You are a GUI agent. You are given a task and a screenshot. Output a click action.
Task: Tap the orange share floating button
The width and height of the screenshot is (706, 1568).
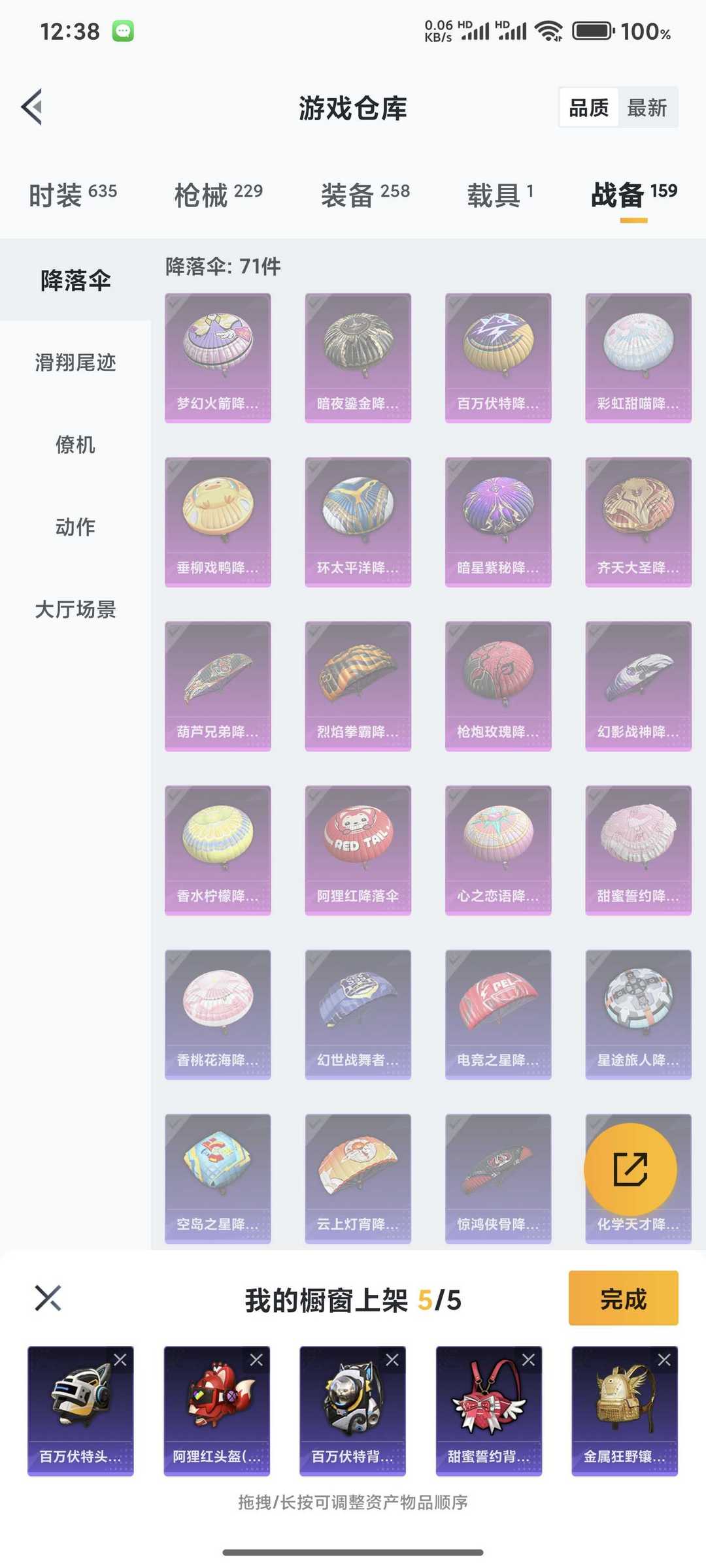point(630,1169)
